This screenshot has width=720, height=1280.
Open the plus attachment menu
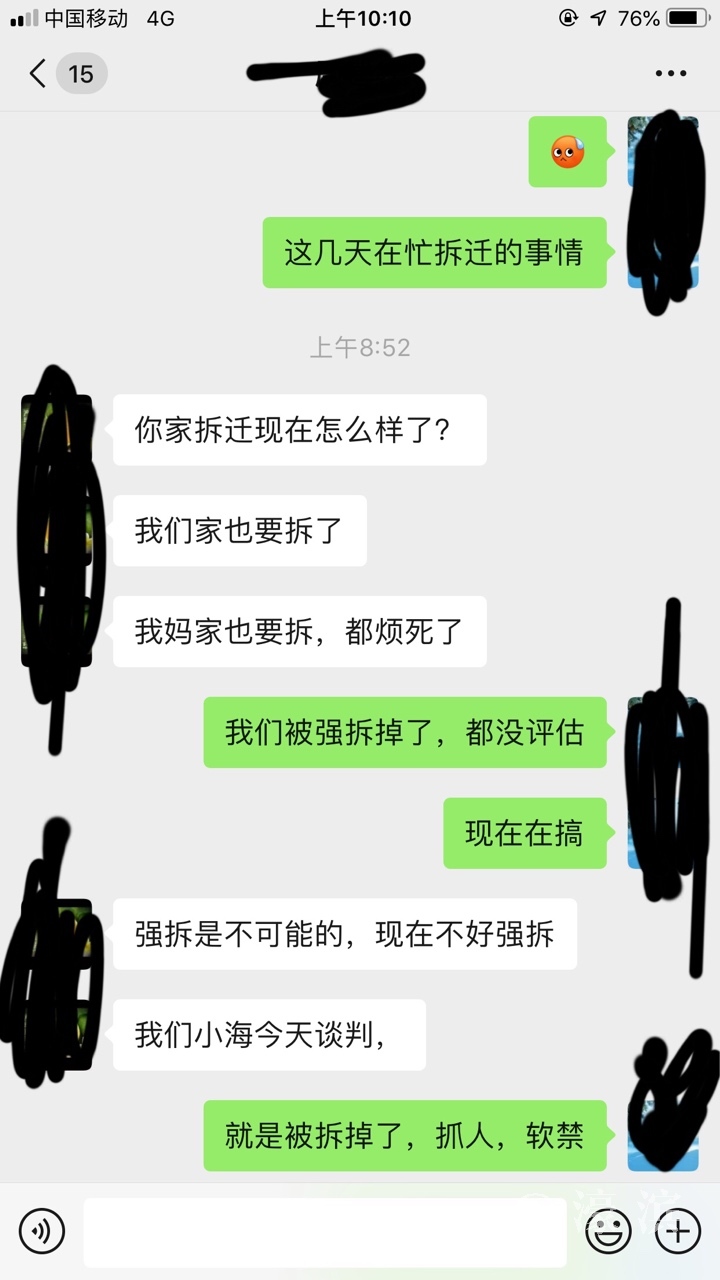tap(677, 1231)
